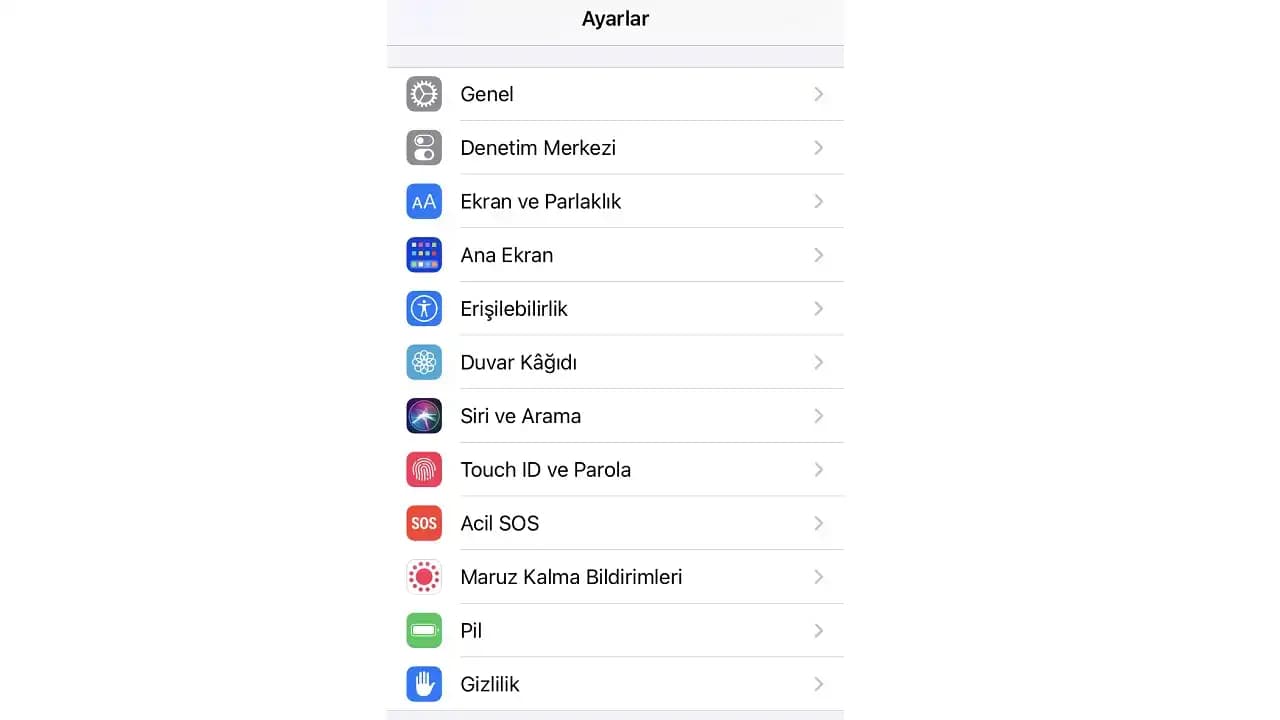Open Ekran ve Parlaklık
Screen dimensions: 1280x720
tap(614, 201)
